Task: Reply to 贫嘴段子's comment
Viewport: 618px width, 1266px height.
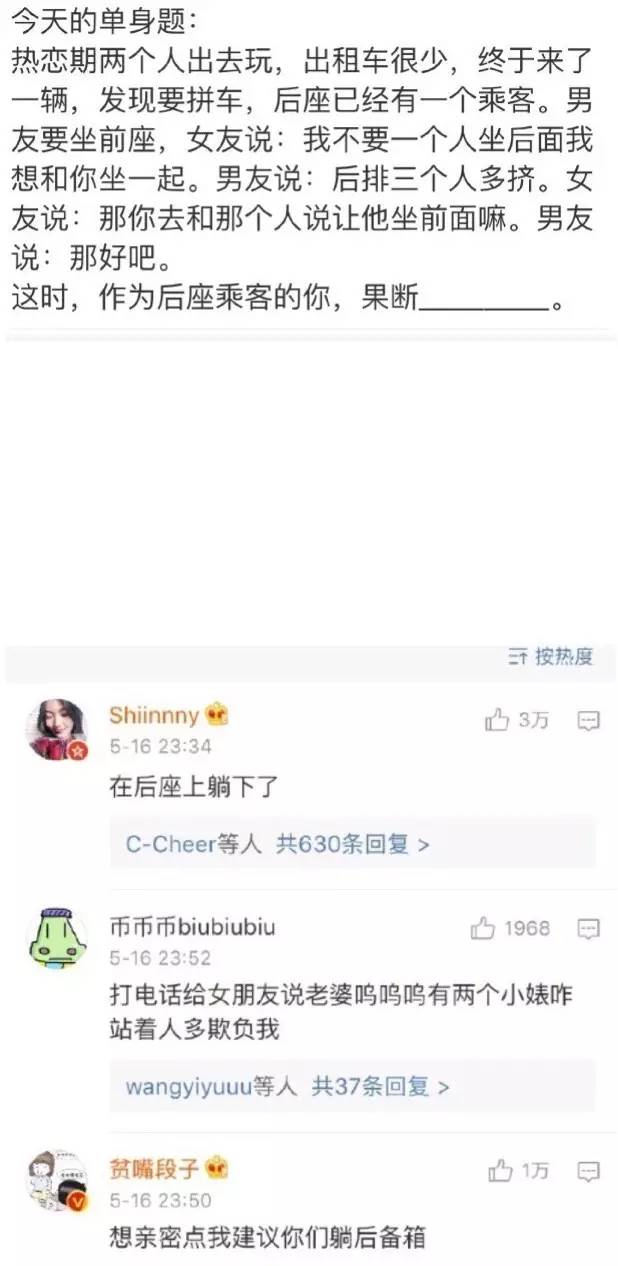Action: click(589, 1171)
